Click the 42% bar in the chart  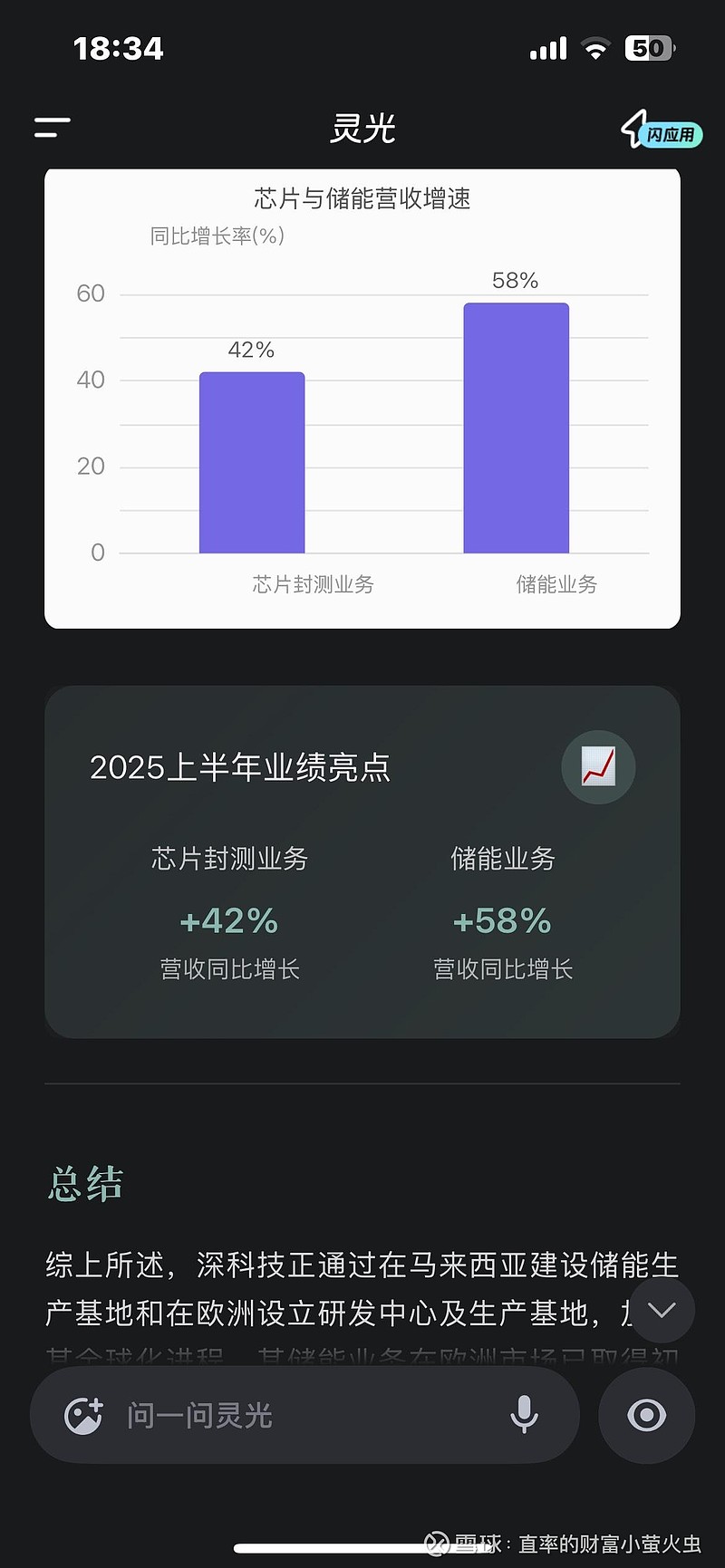pyautogui.click(x=251, y=462)
